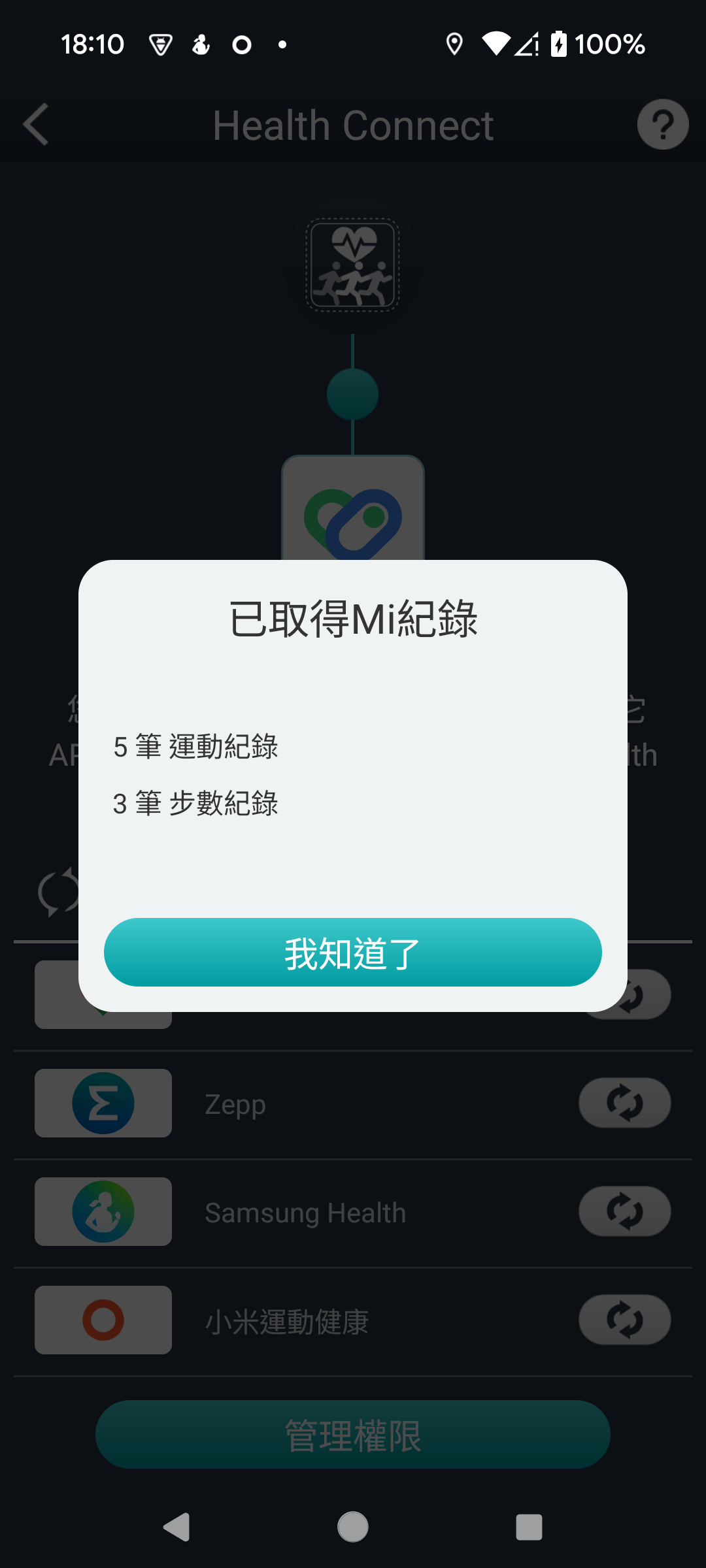Open the help question mark icon
Image resolution: width=706 pixels, height=1568 pixels.
[x=663, y=124]
